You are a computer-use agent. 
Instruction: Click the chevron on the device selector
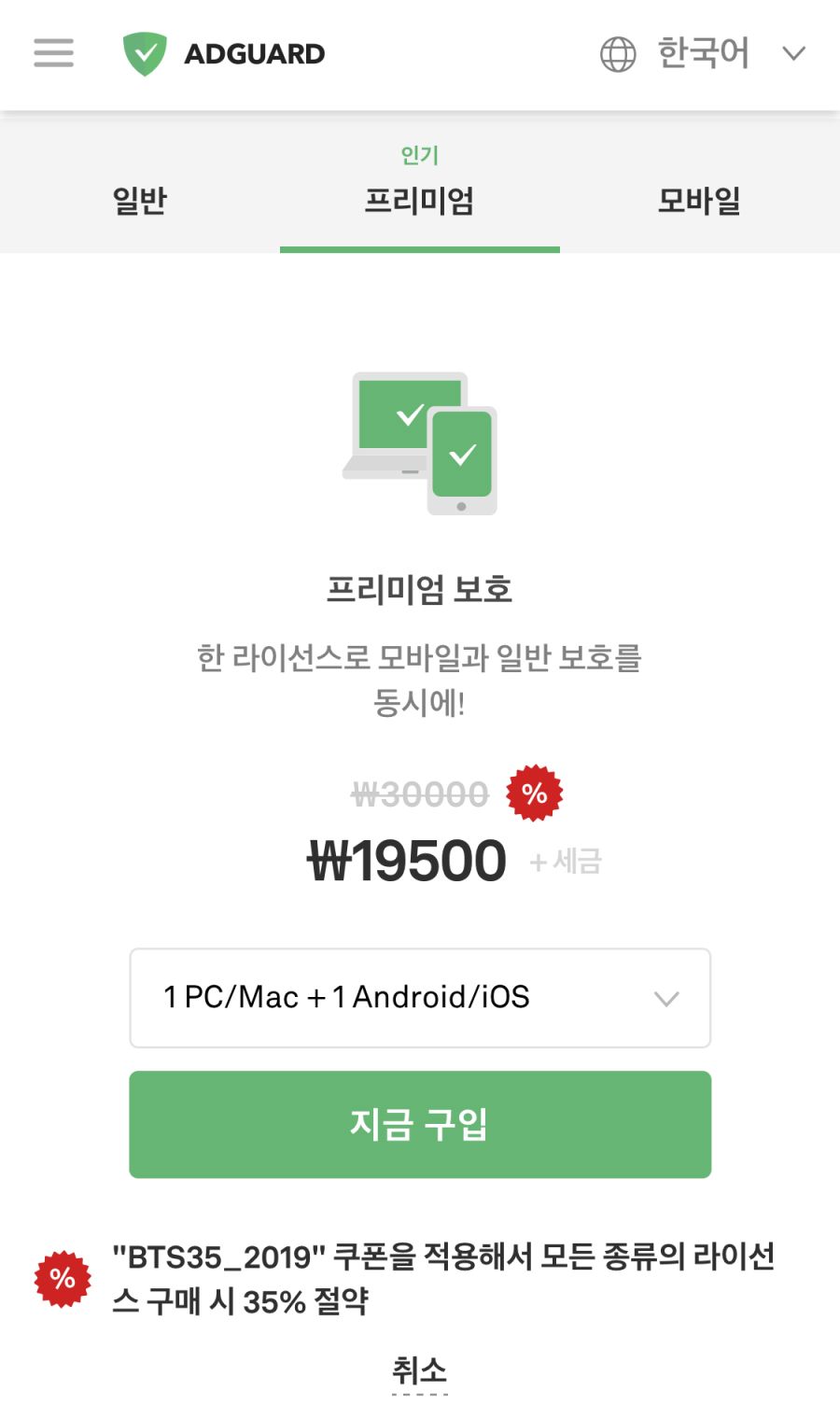(x=665, y=998)
